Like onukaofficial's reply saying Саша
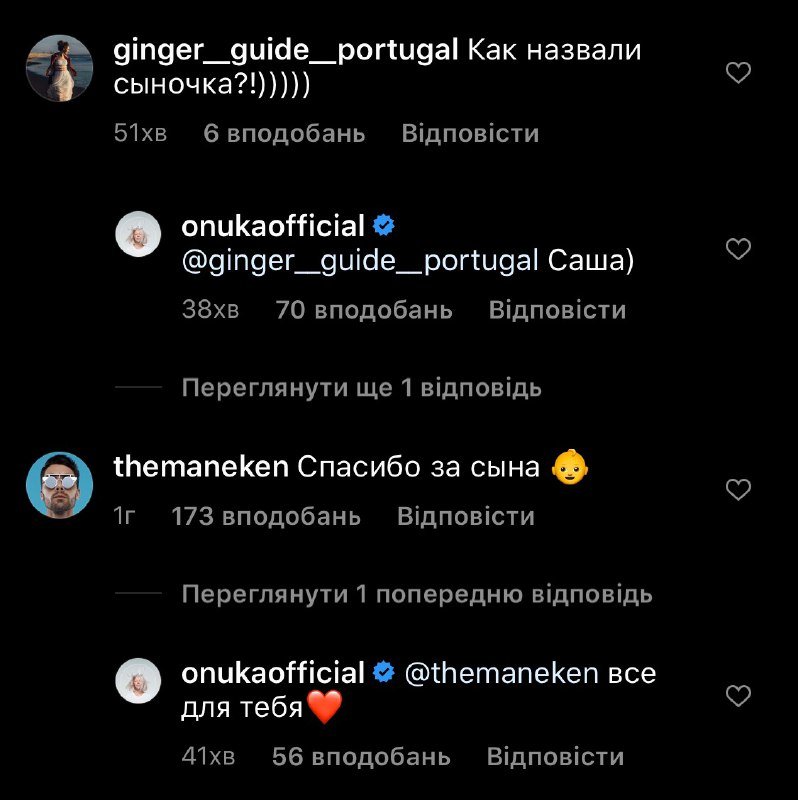 click(x=738, y=249)
